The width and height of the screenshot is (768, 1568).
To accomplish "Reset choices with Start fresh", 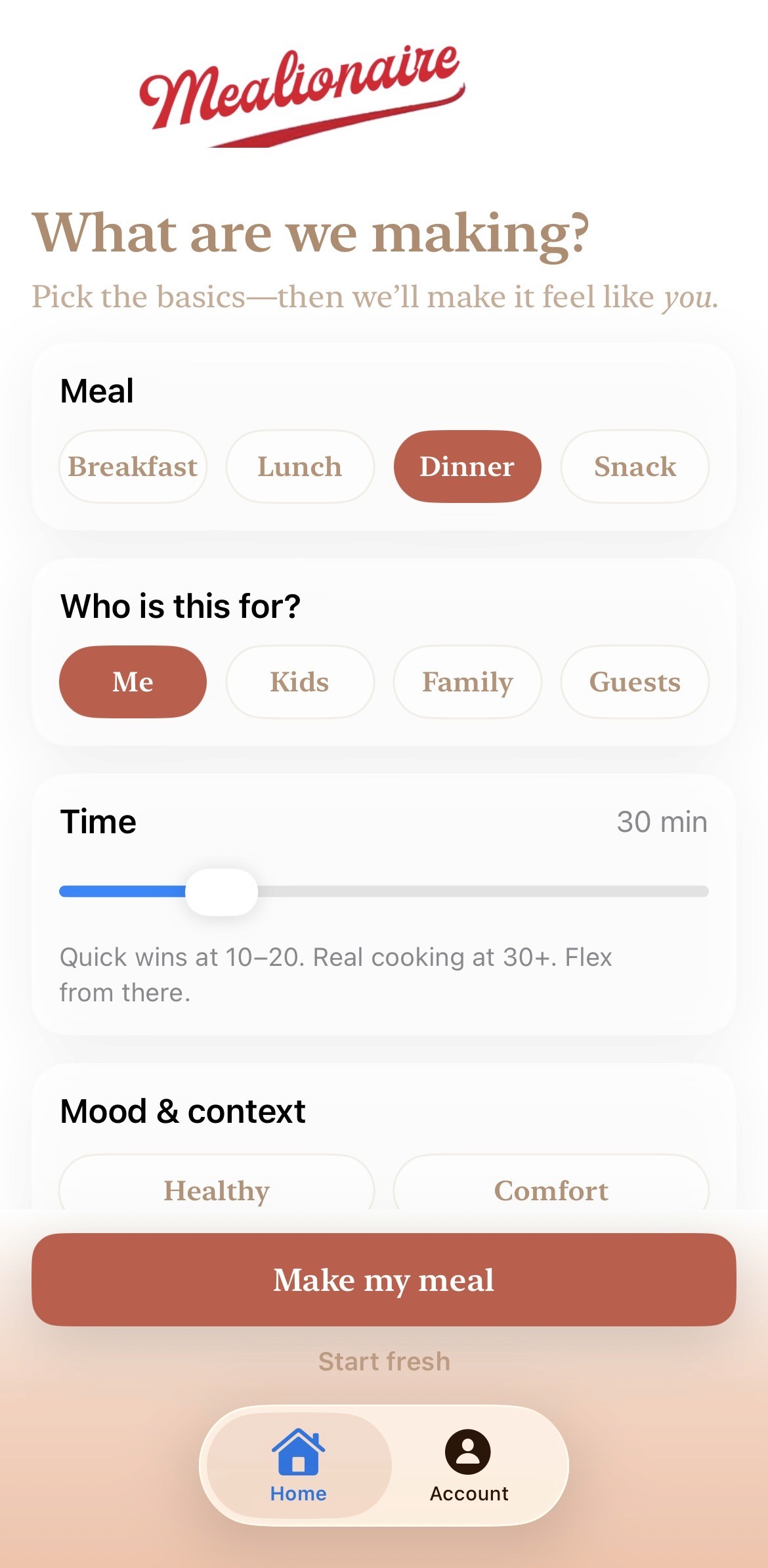I will (x=384, y=1361).
